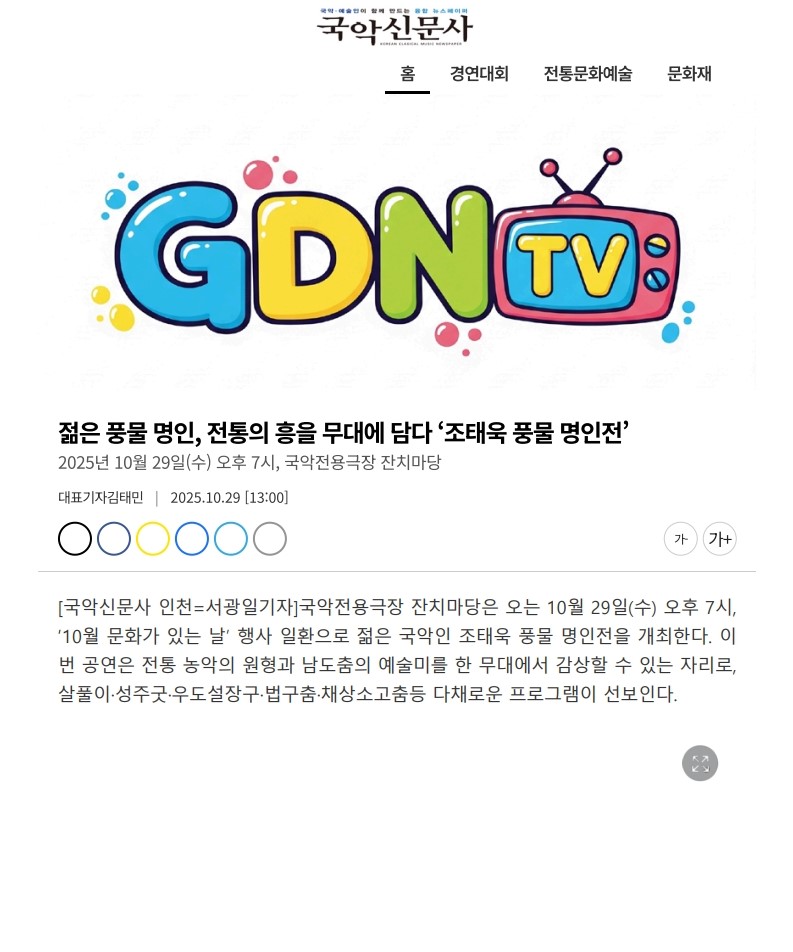Switch to the 홈 tab
The image size is (793, 952).
pyautogui.click(x=407, y=73)
